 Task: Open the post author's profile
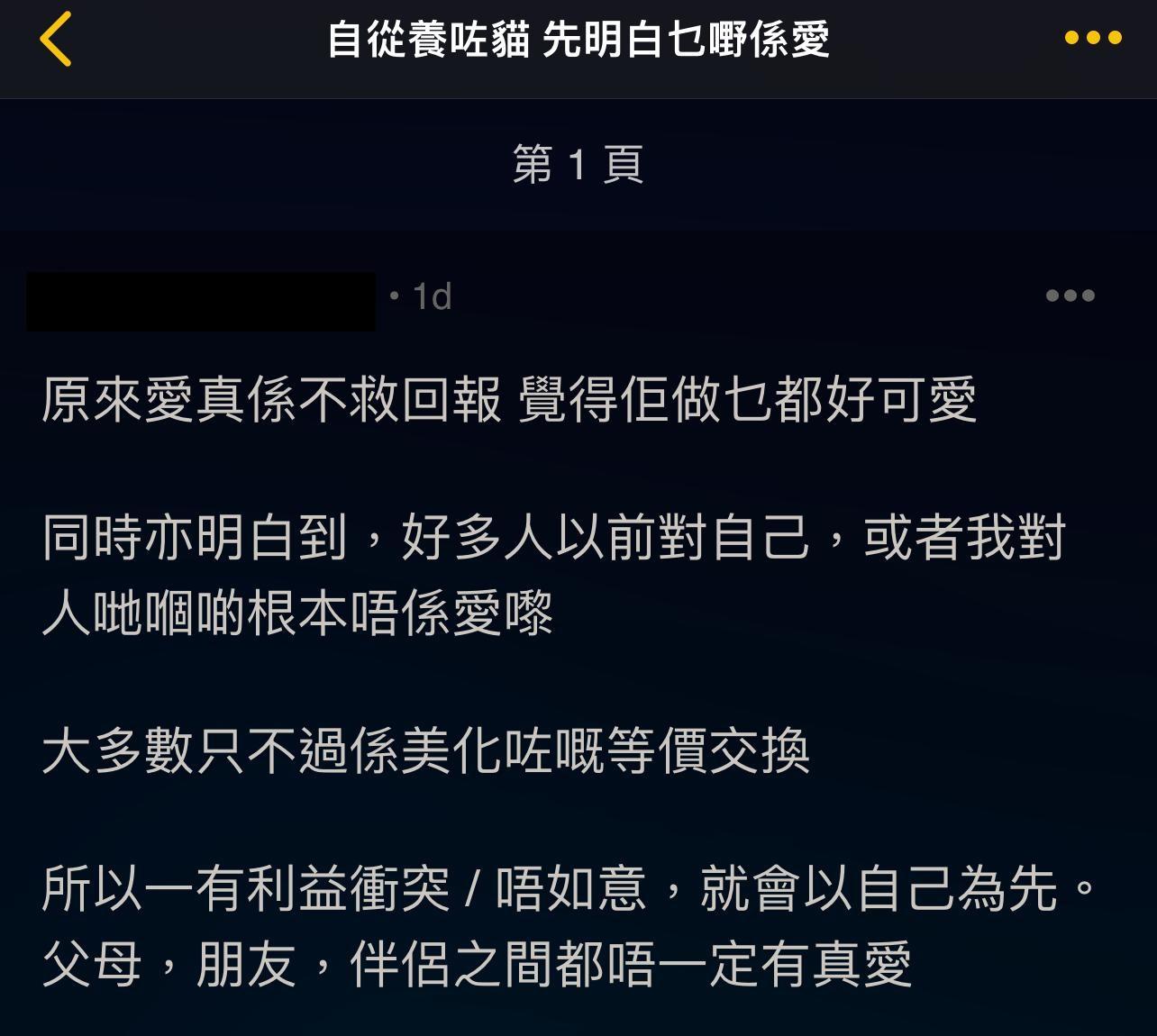201,301
